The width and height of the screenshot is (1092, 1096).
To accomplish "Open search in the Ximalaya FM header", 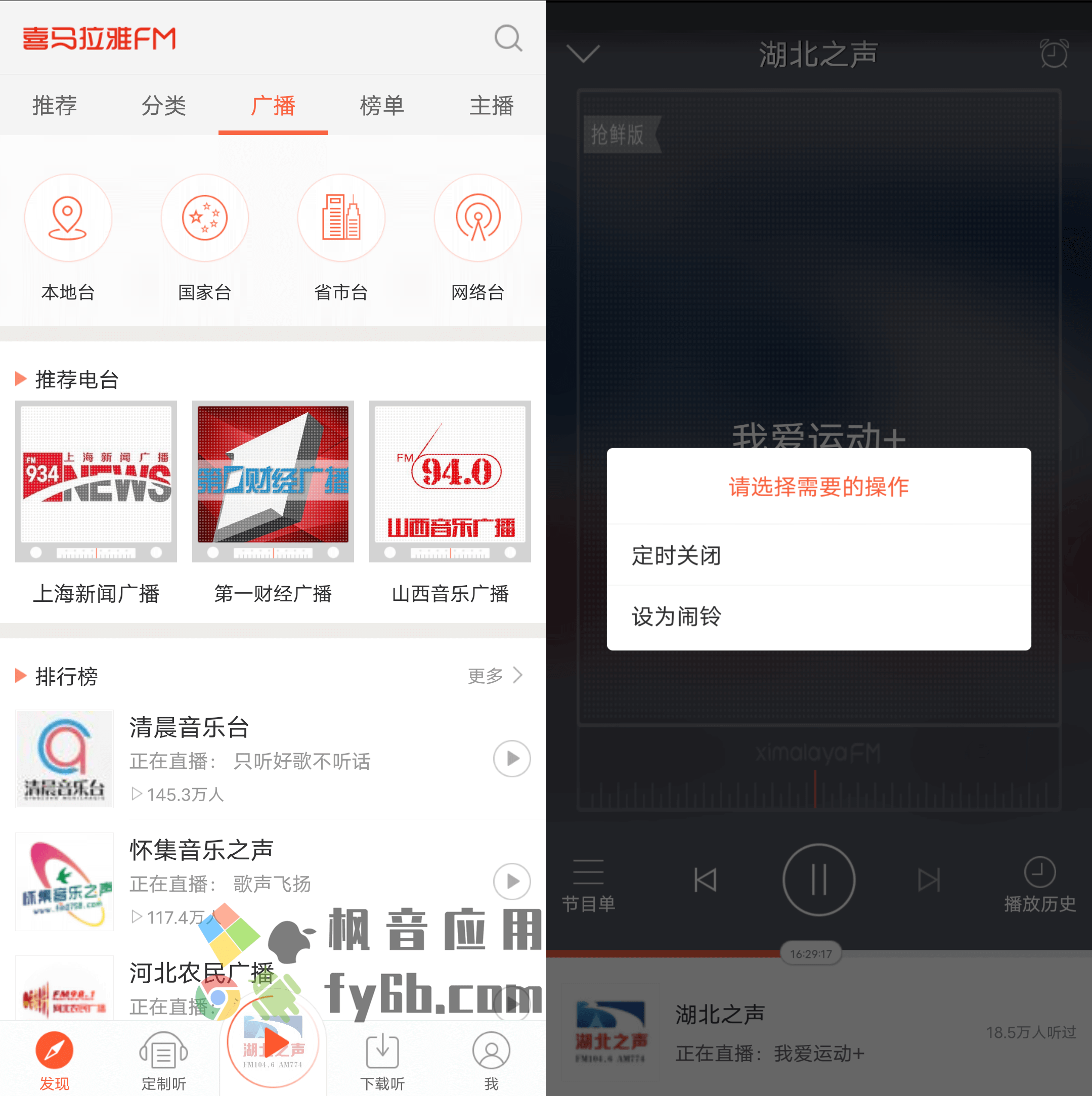I will pos(508,38).
